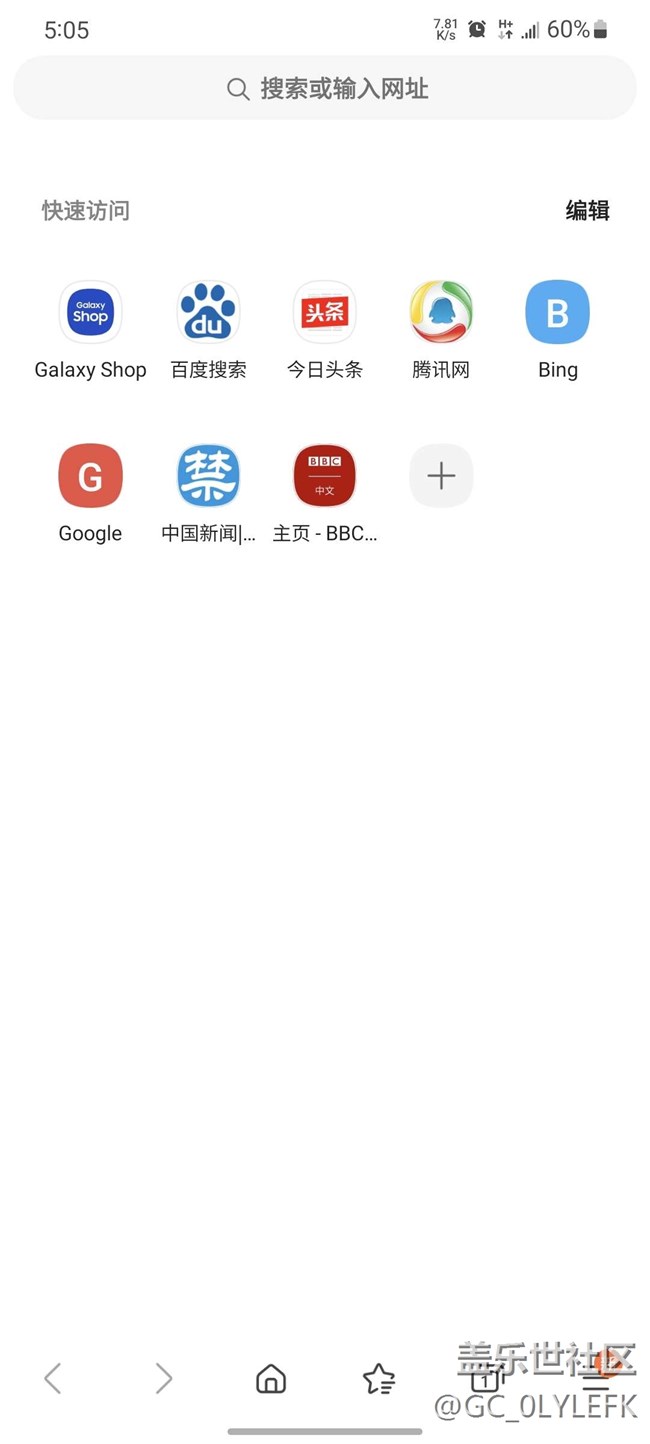Image resolution: width=650 pixels, height=1444 pixels.
Task: Open the Google shortcut
Action: tap(90, 476)
